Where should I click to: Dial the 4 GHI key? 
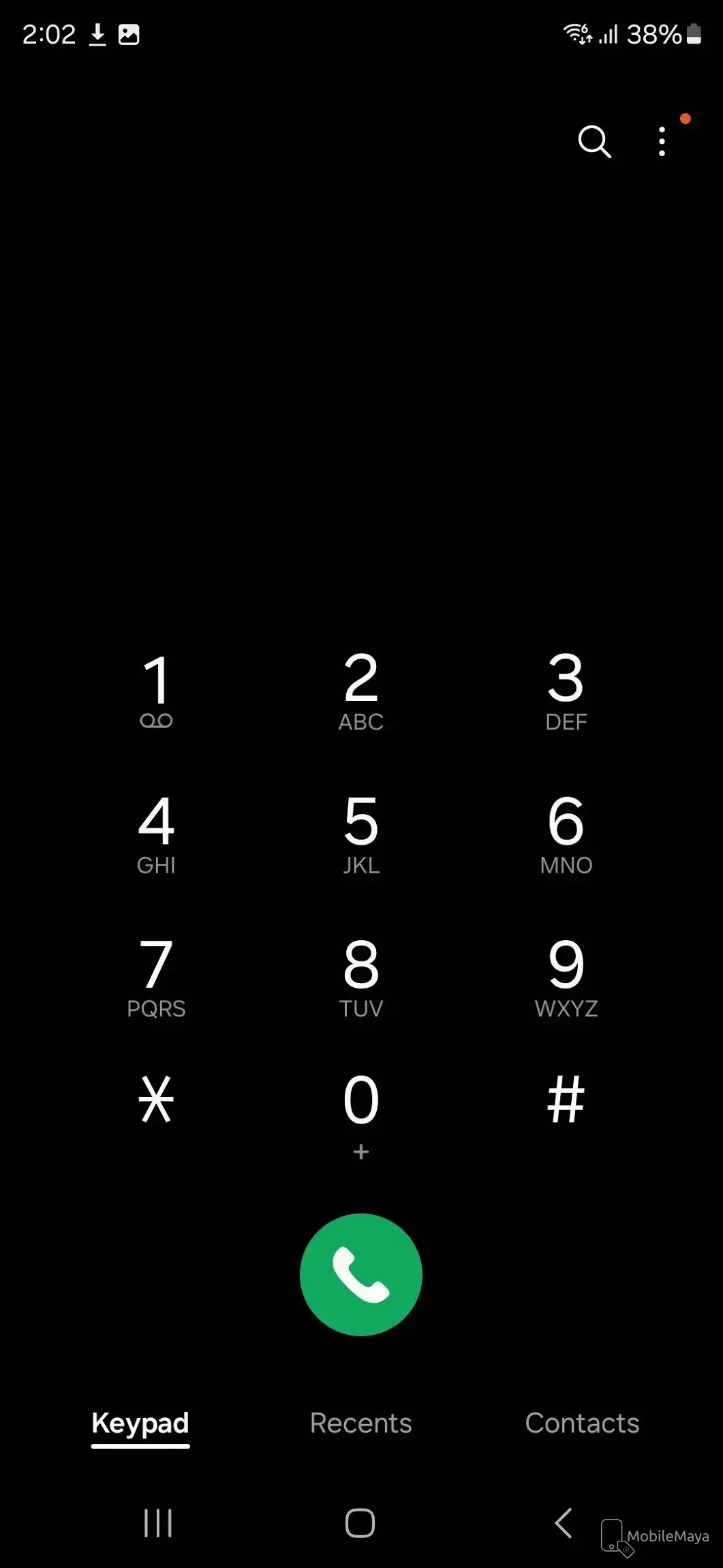156,833
